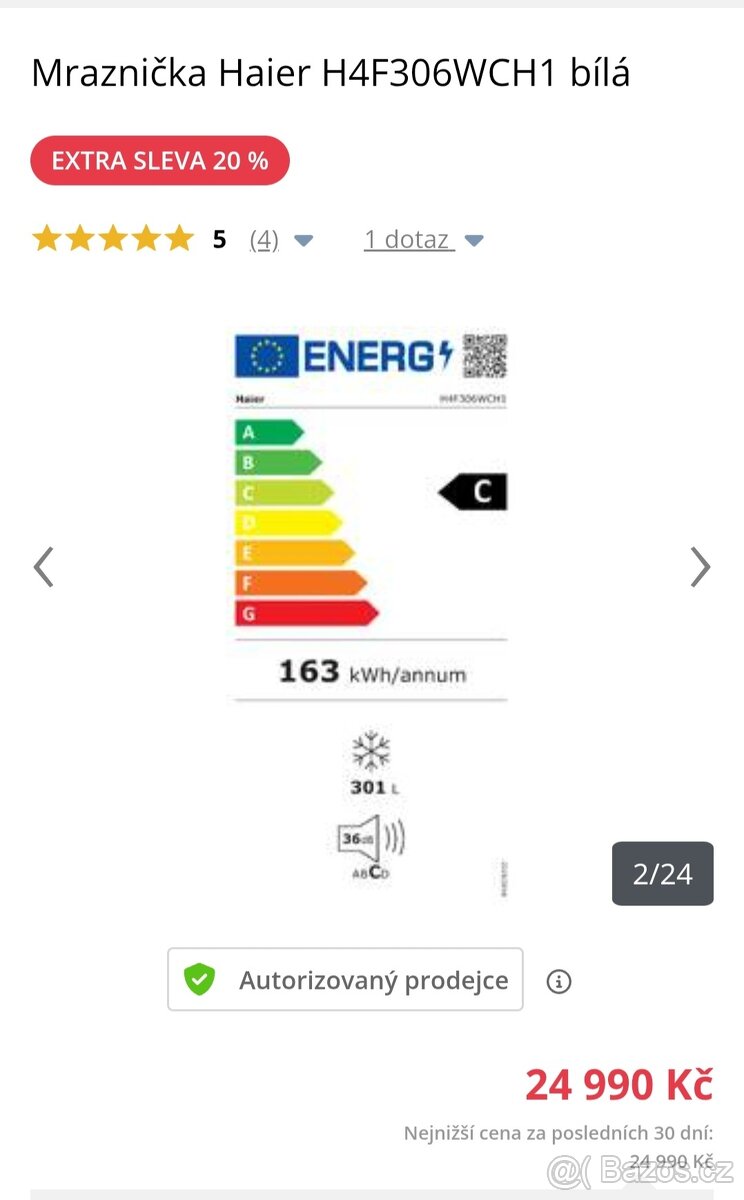The width and height of the screenshot is (744, 1200).
Task: Tap the Autorizovaný prodejce badge
Action: (345, 980)
